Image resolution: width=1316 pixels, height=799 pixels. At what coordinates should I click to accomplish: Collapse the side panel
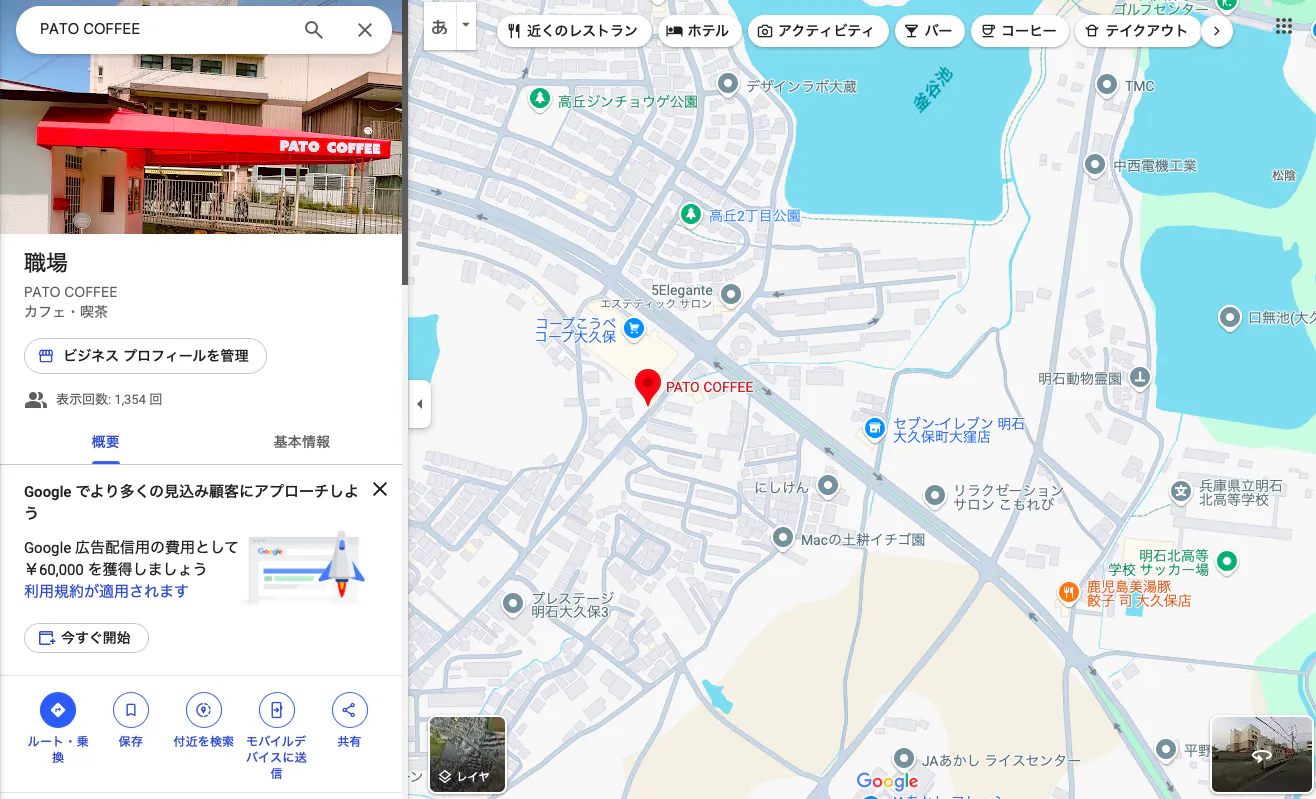[x=419, y=404]
